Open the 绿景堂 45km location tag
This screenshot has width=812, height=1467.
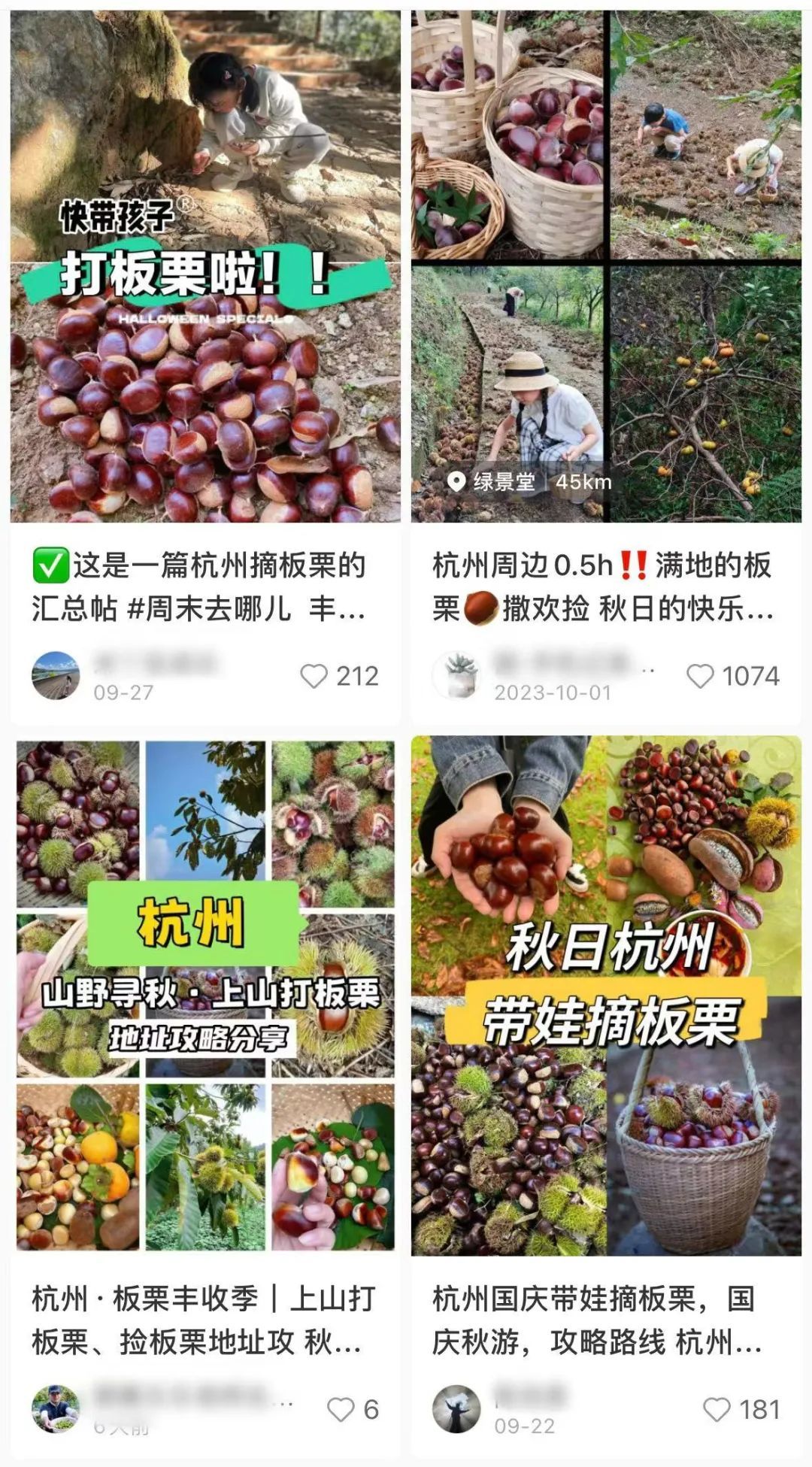[x=529, y=481]
